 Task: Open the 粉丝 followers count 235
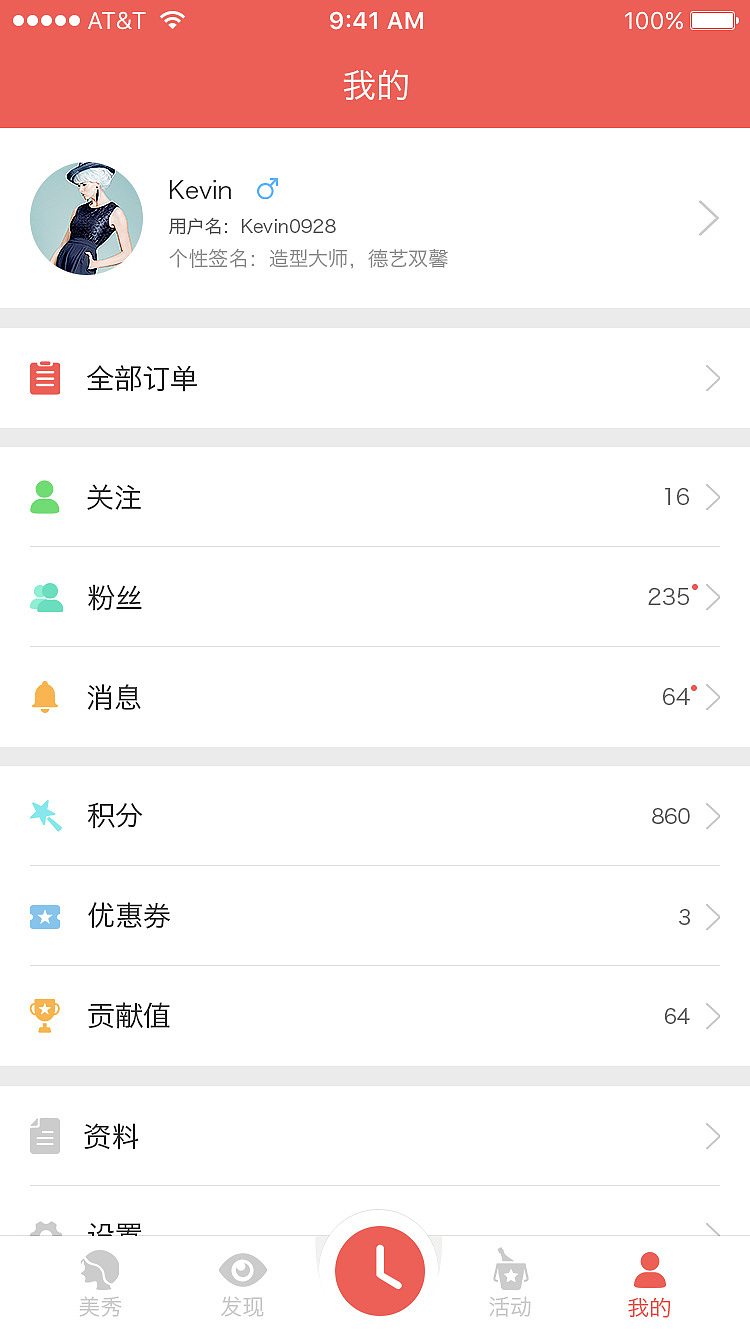click(671, 597)
